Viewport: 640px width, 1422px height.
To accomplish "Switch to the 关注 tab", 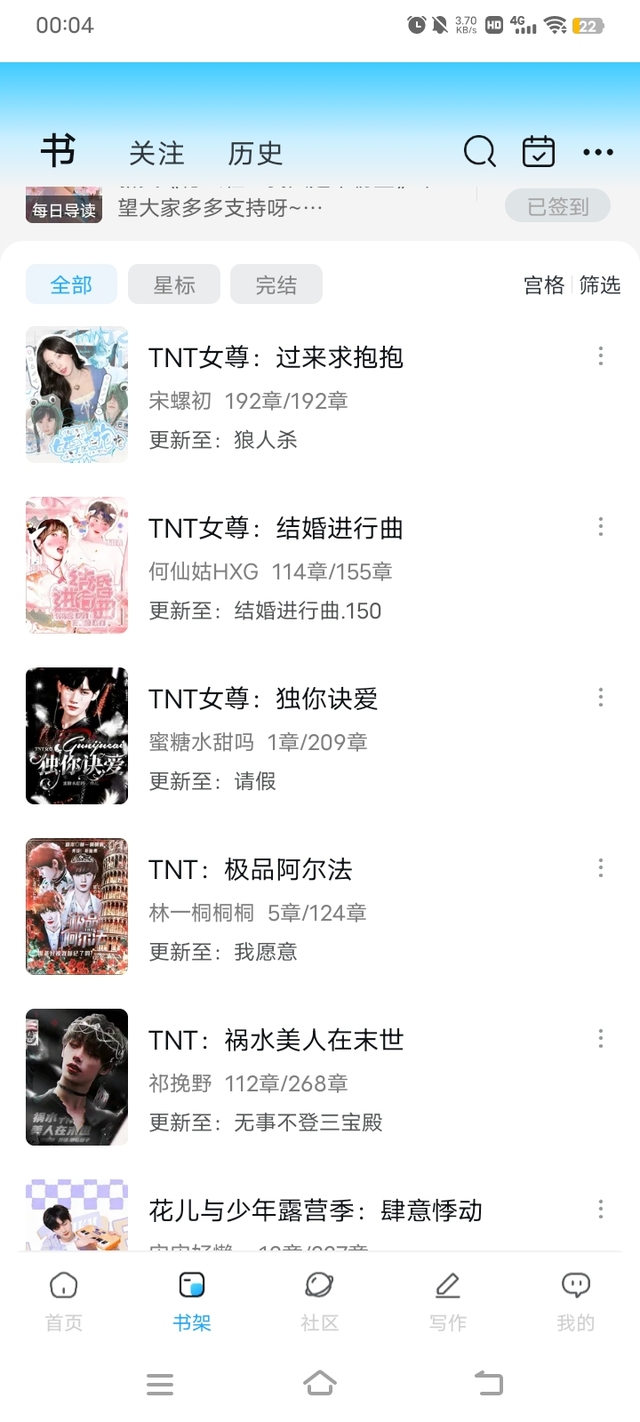I will (x=157, y=153).
